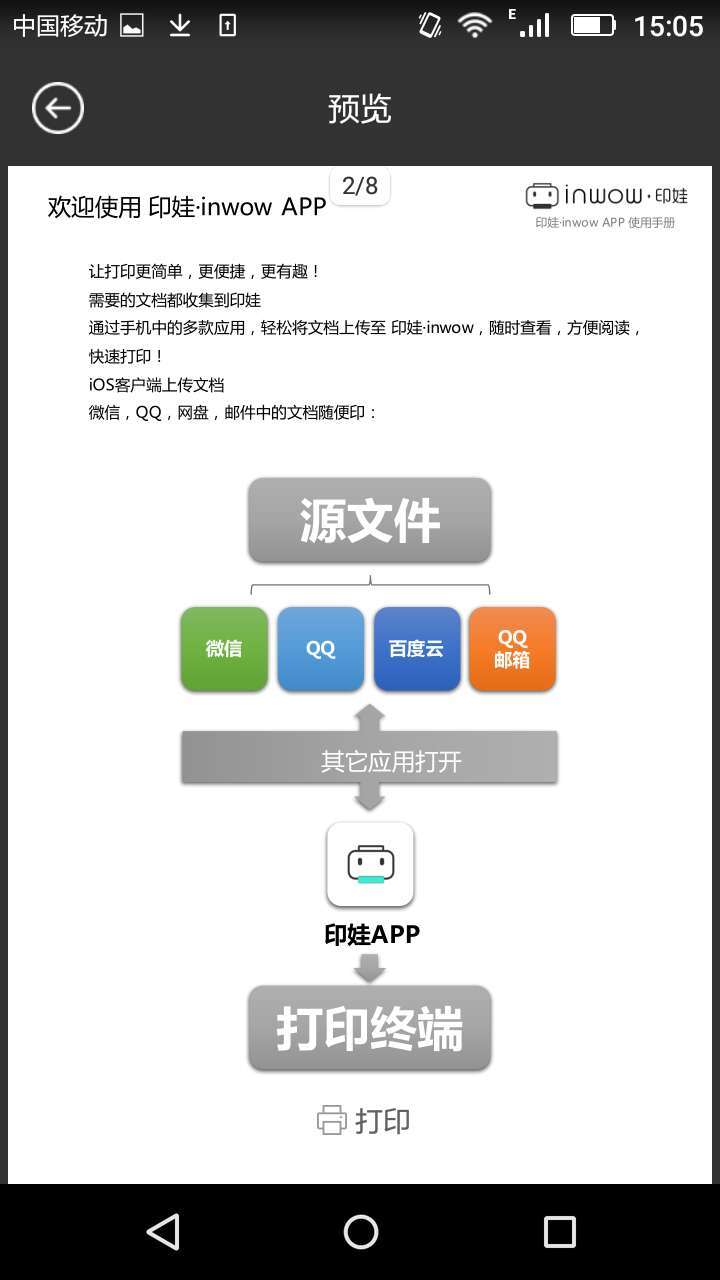Tap the 打印 print button

tap(364, 1120)
